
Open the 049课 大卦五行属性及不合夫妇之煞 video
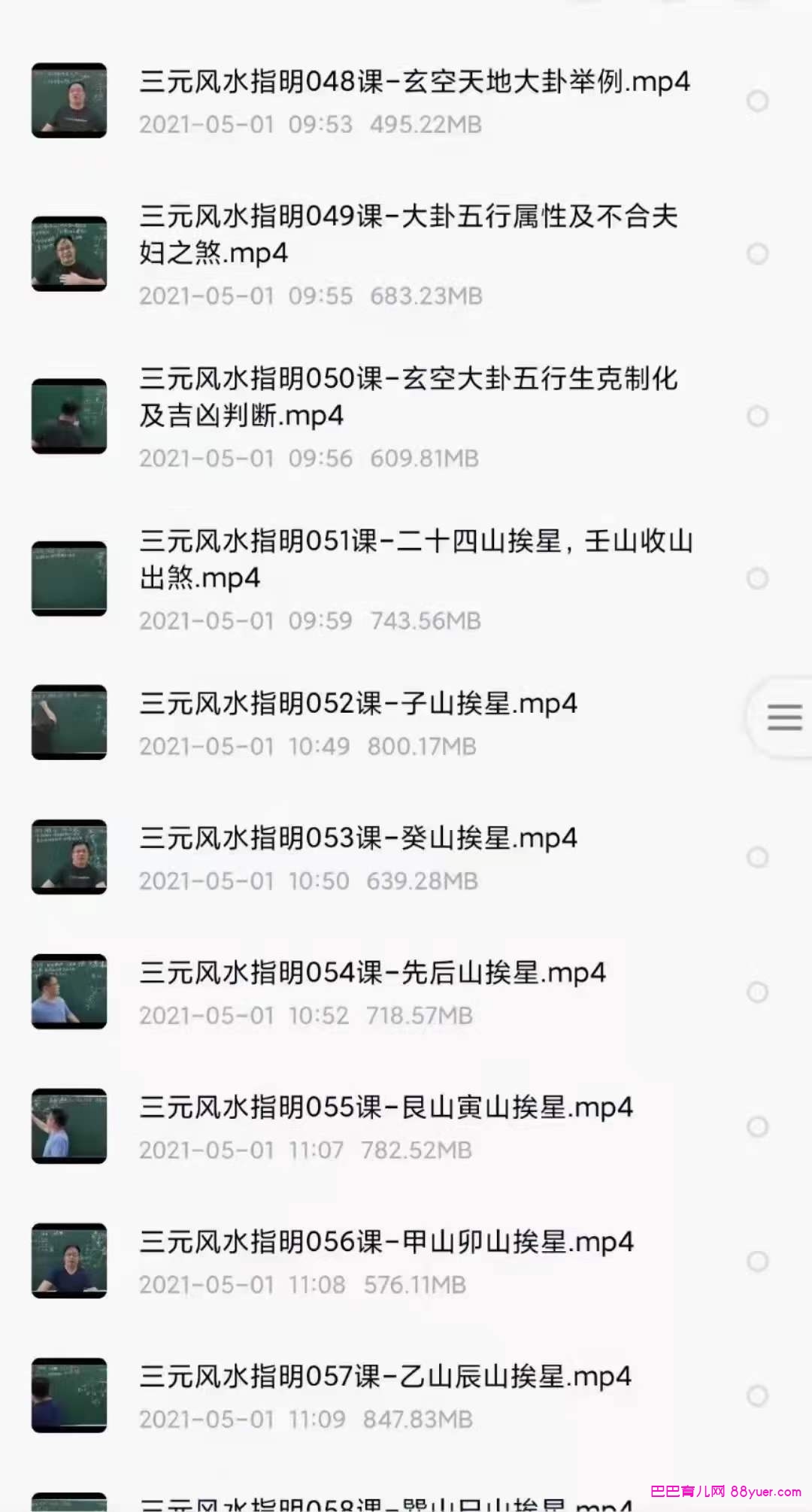click(x=408, y=234)
